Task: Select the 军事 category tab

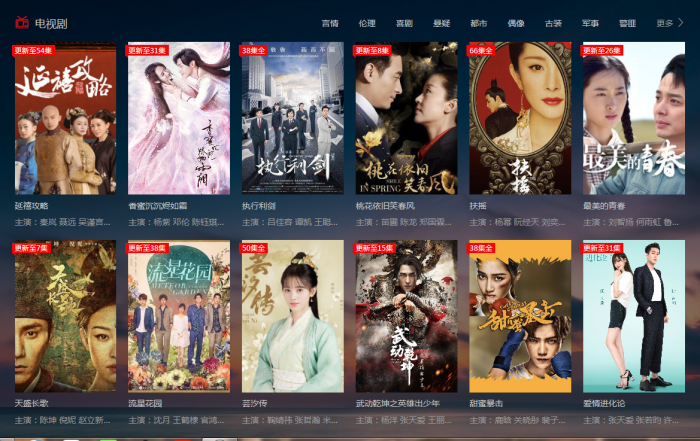Action: (590, 22)
